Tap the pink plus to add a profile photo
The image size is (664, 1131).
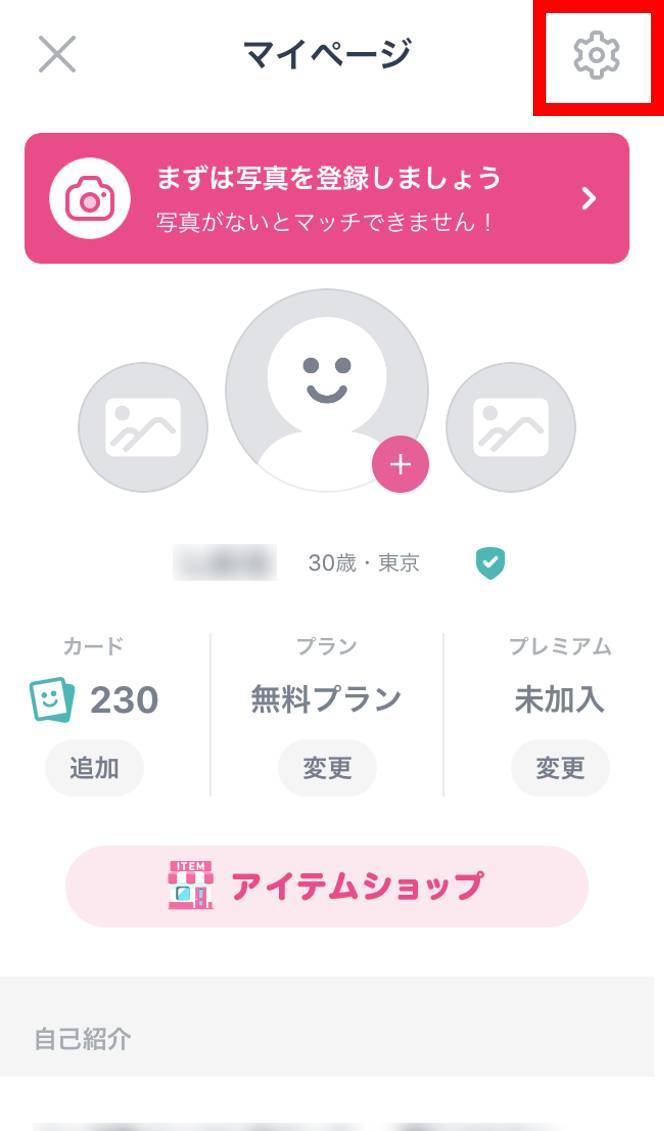click(400, 465)
